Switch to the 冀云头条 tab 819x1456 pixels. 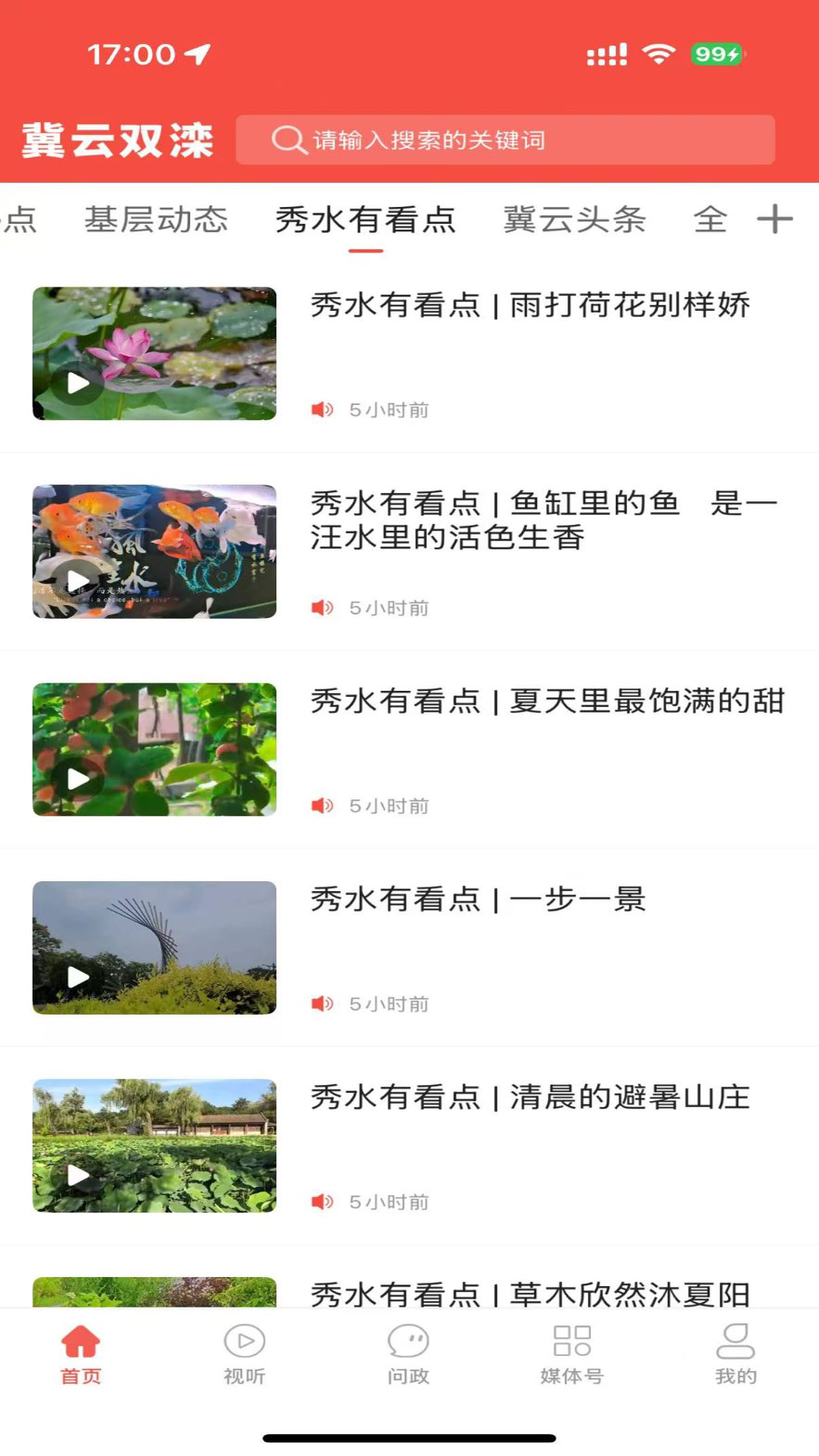pyautogui.click(x=575, y=220)
